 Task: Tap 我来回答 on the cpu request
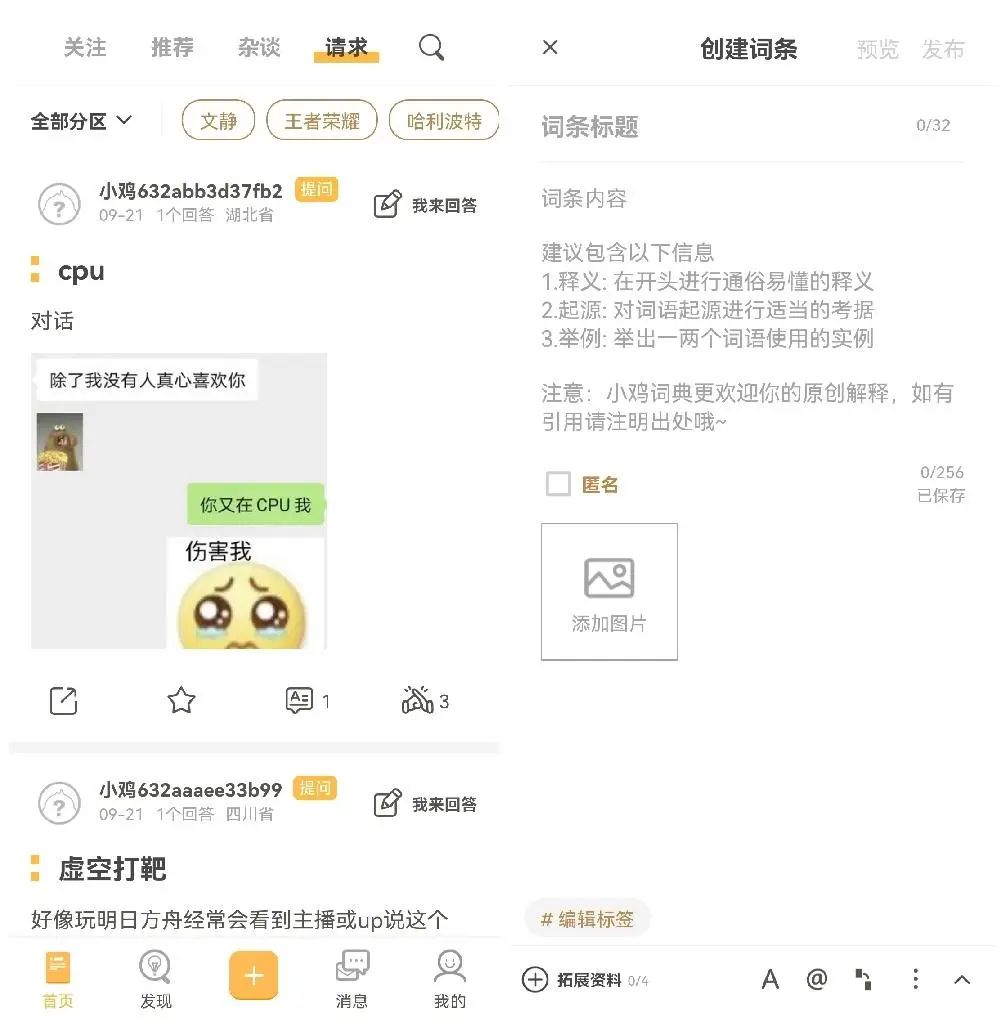coord(425,205)
